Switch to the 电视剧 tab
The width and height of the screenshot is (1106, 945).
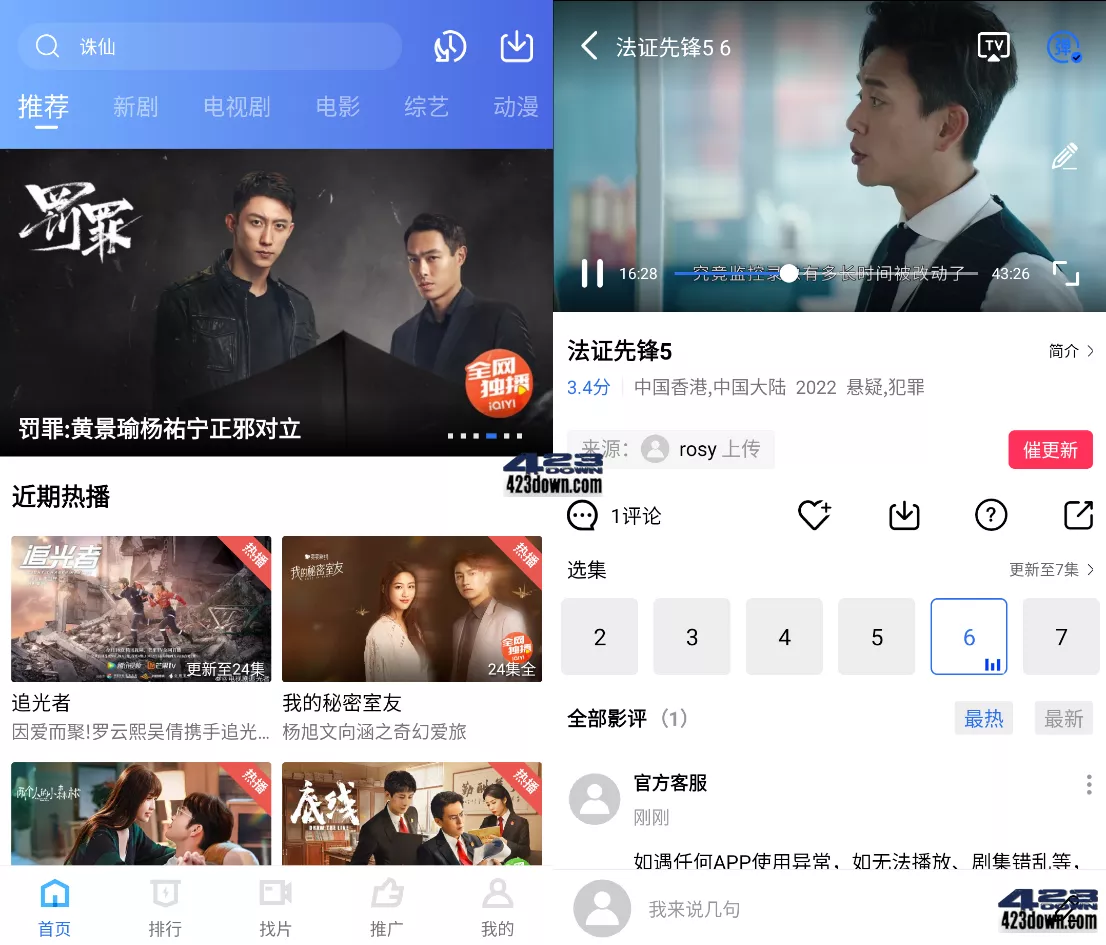tap(237, 107)
